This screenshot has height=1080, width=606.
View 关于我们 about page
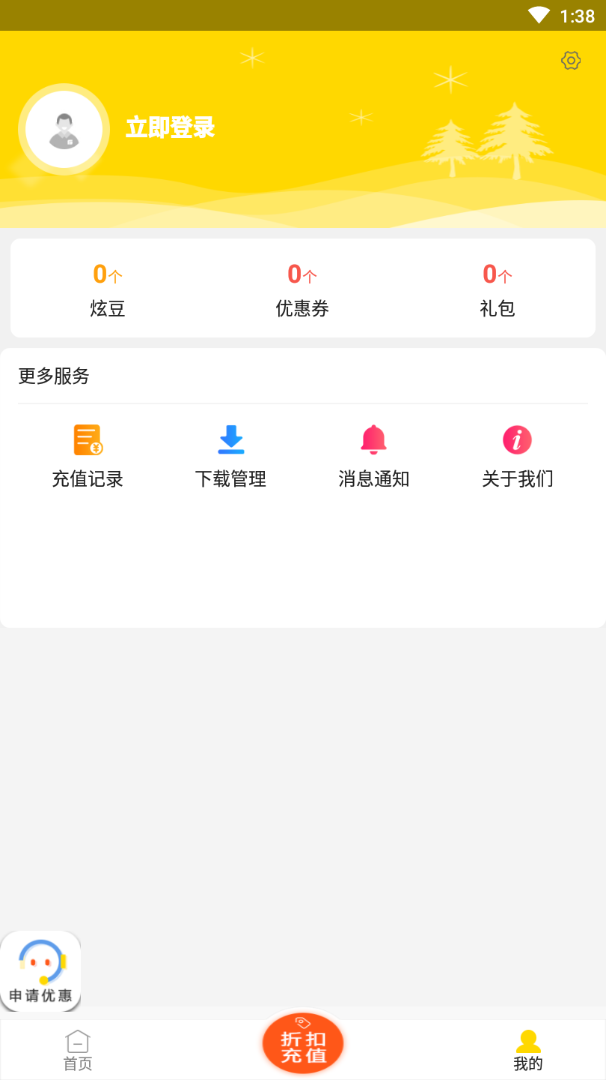[x=517, y=456]
